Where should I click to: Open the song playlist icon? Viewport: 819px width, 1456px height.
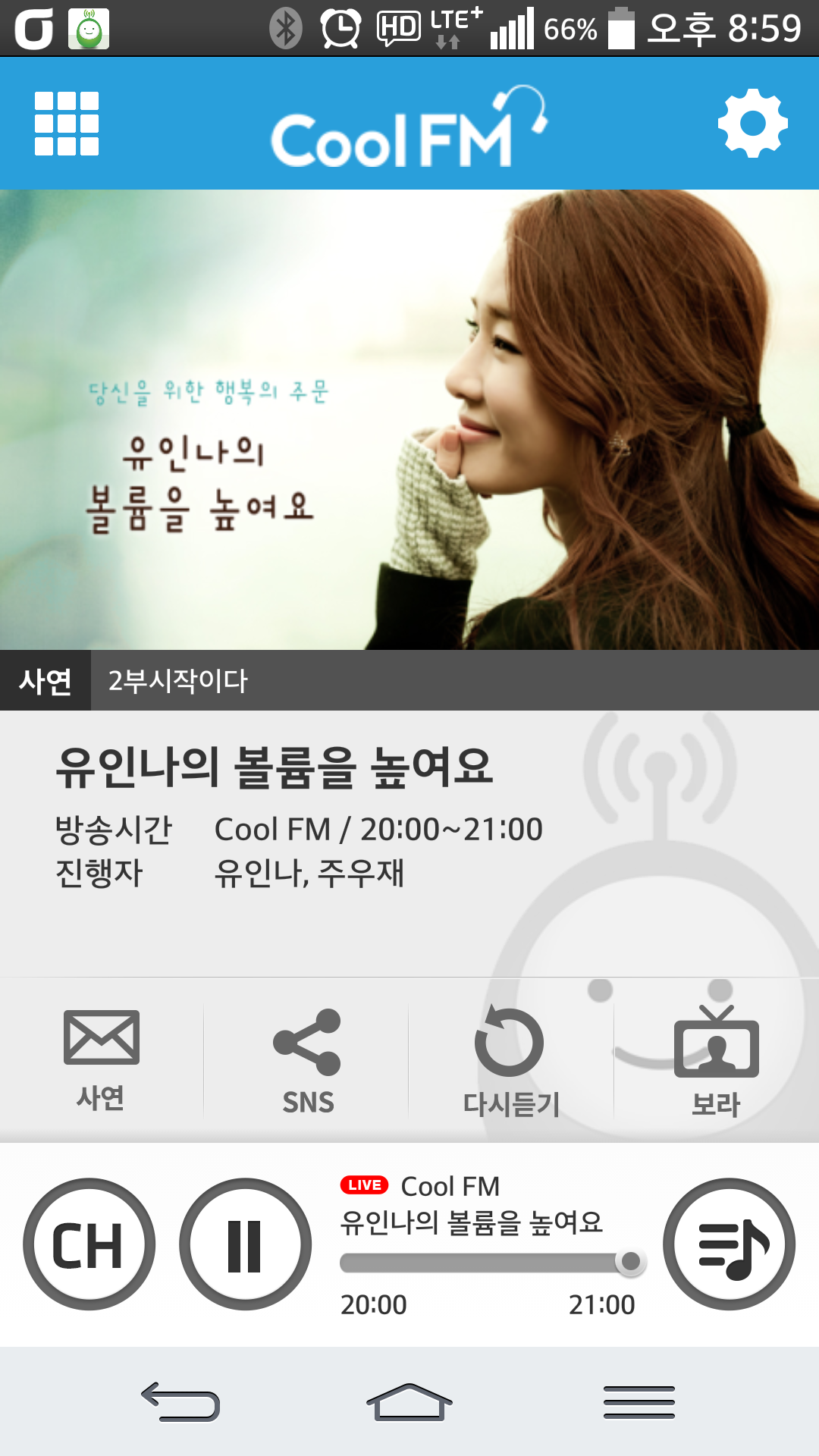click(x=730, y=1244)
